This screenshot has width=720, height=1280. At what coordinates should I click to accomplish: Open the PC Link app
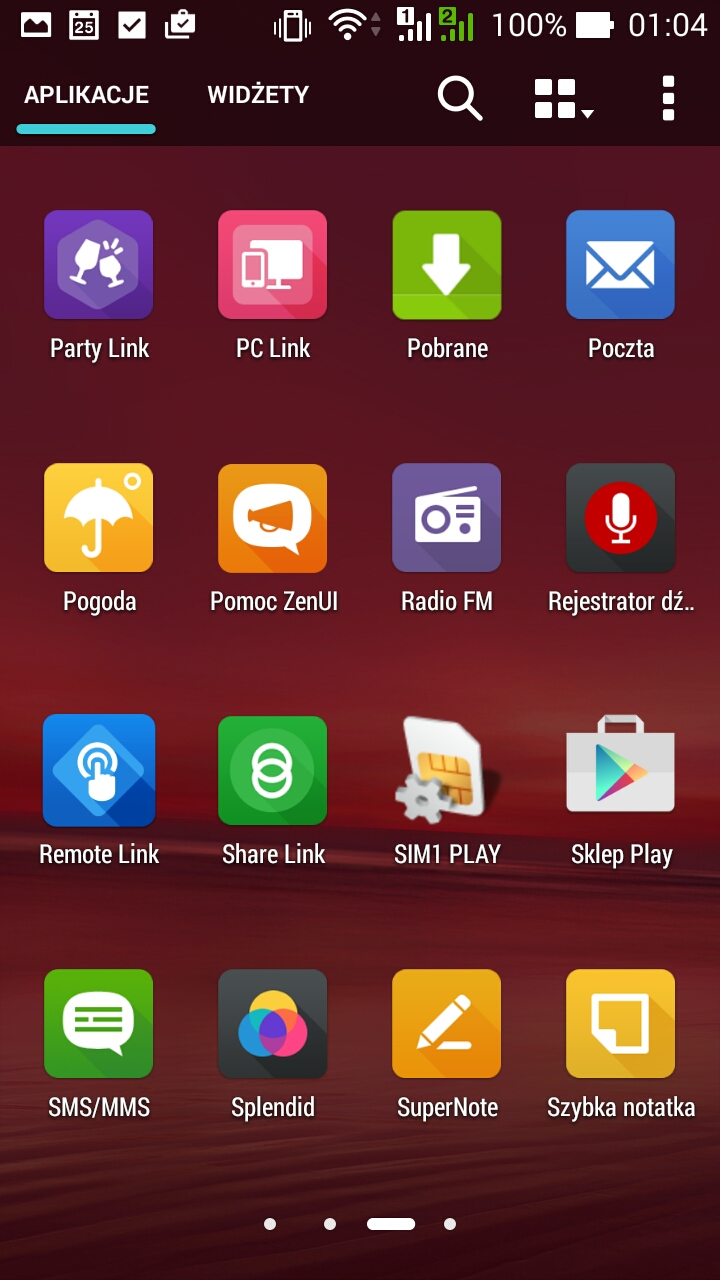(x=273, y=265)
